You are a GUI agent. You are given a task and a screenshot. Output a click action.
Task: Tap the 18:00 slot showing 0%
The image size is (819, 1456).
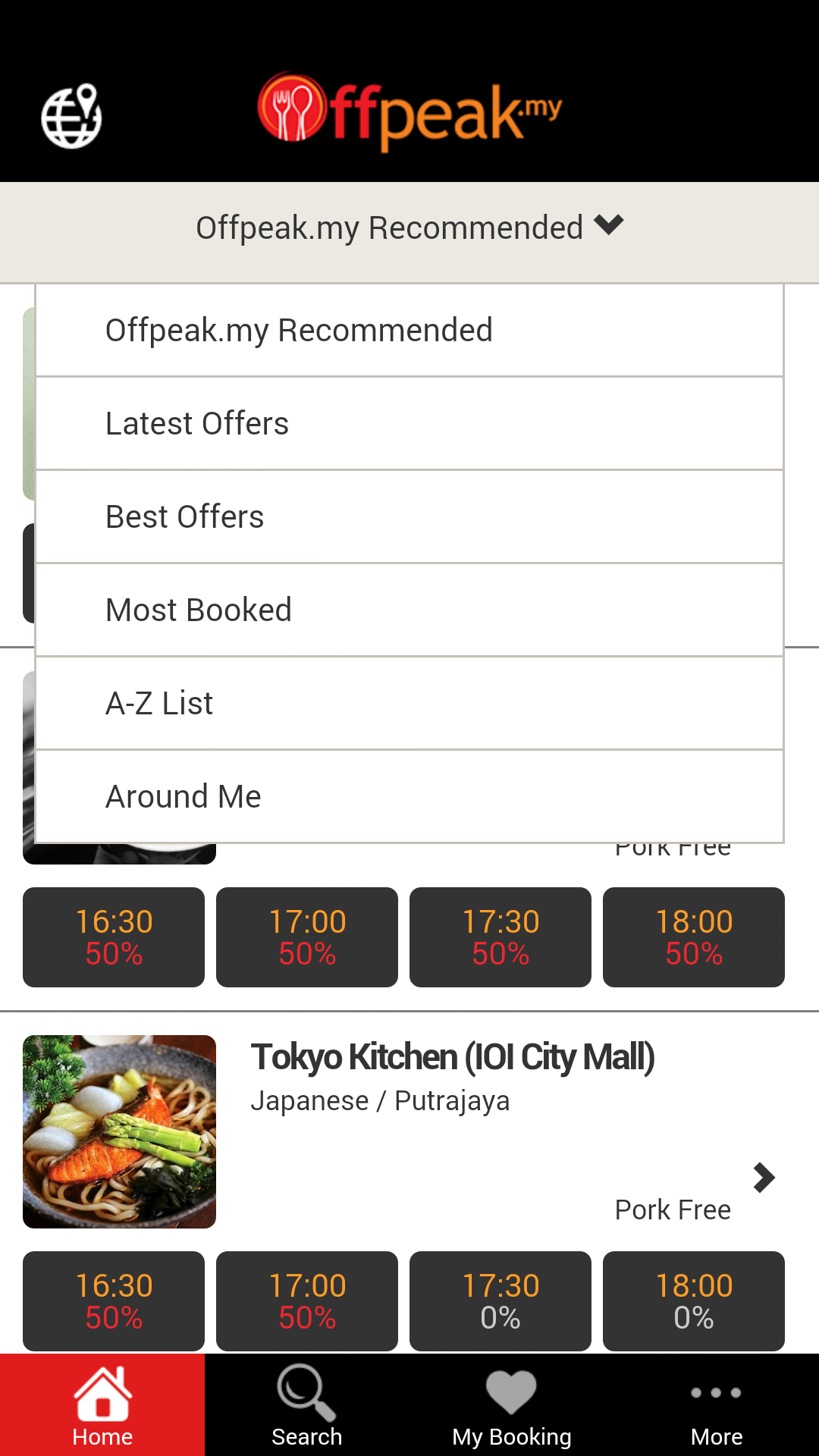click(x=694, y=1301)
